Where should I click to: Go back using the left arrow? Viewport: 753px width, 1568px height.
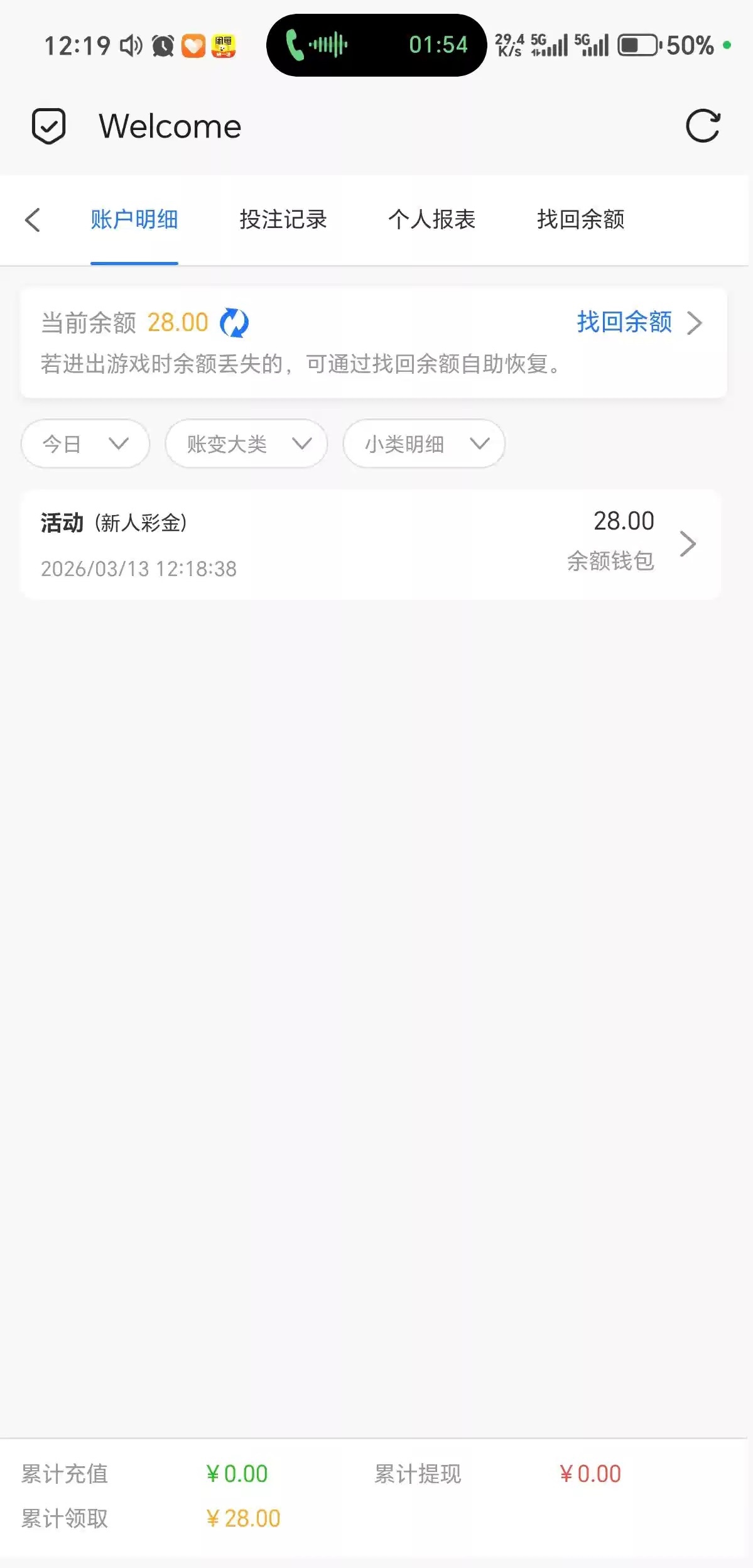(33, 220)
